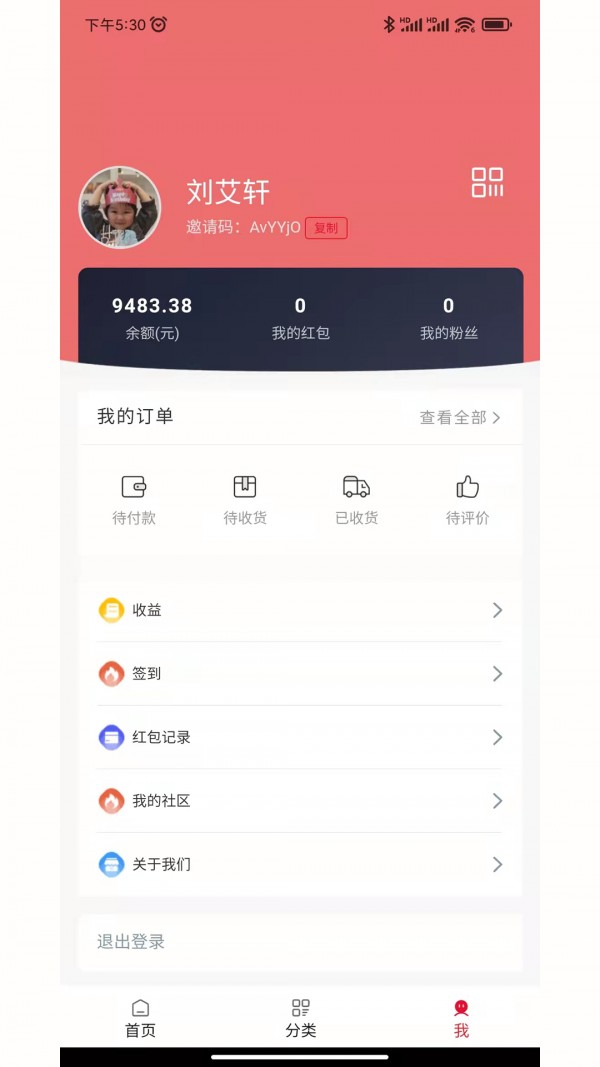The image size is (600, 1067).
Task: Open 我的粉丝 fans list
Action: coord(448,318)
